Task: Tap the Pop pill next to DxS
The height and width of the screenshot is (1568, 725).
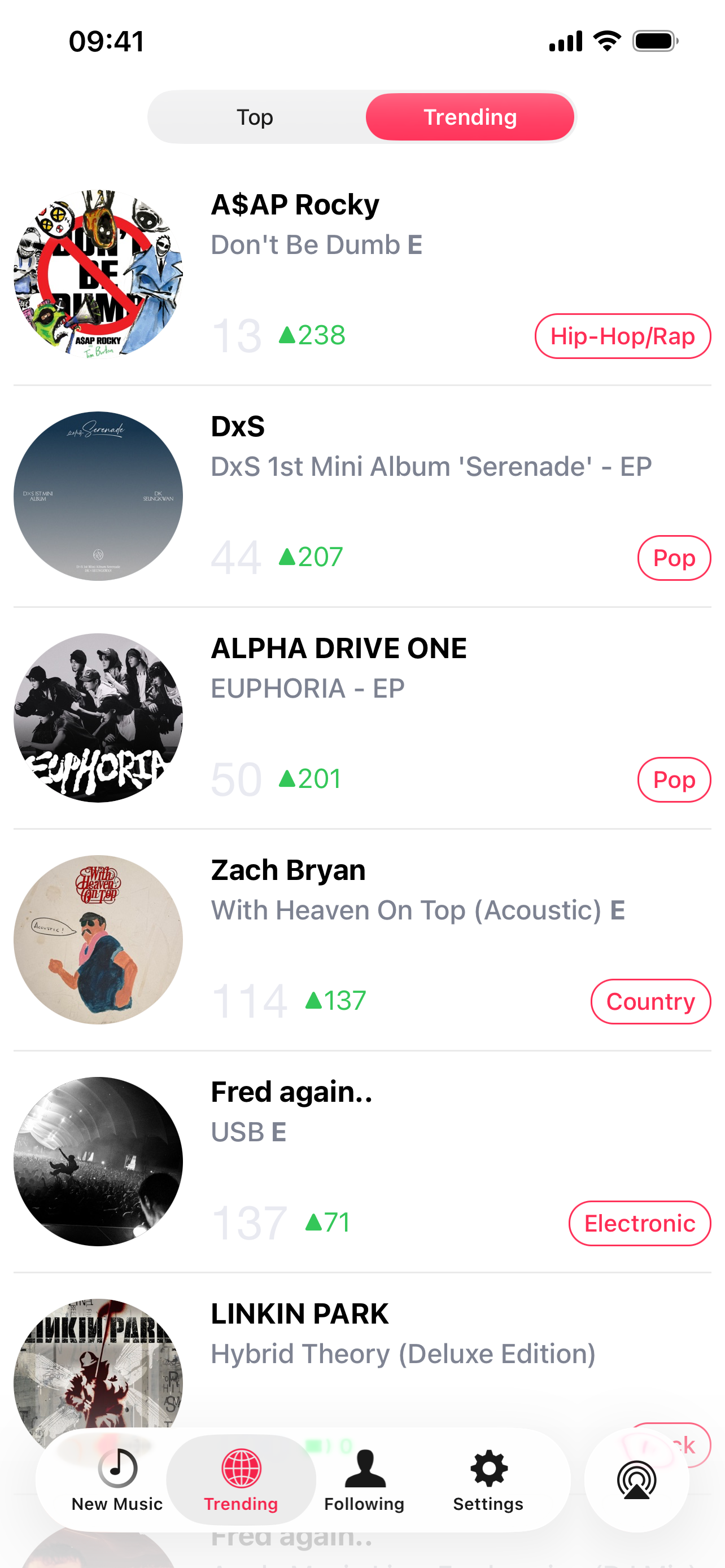Action: [674, 558]
